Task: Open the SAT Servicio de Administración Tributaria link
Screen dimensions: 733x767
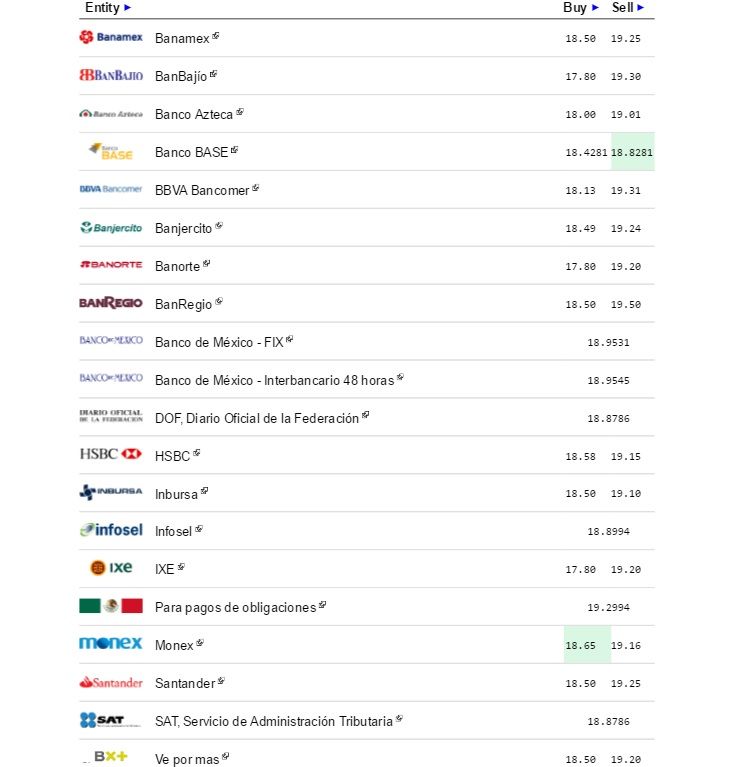Action: click(274, 721)
